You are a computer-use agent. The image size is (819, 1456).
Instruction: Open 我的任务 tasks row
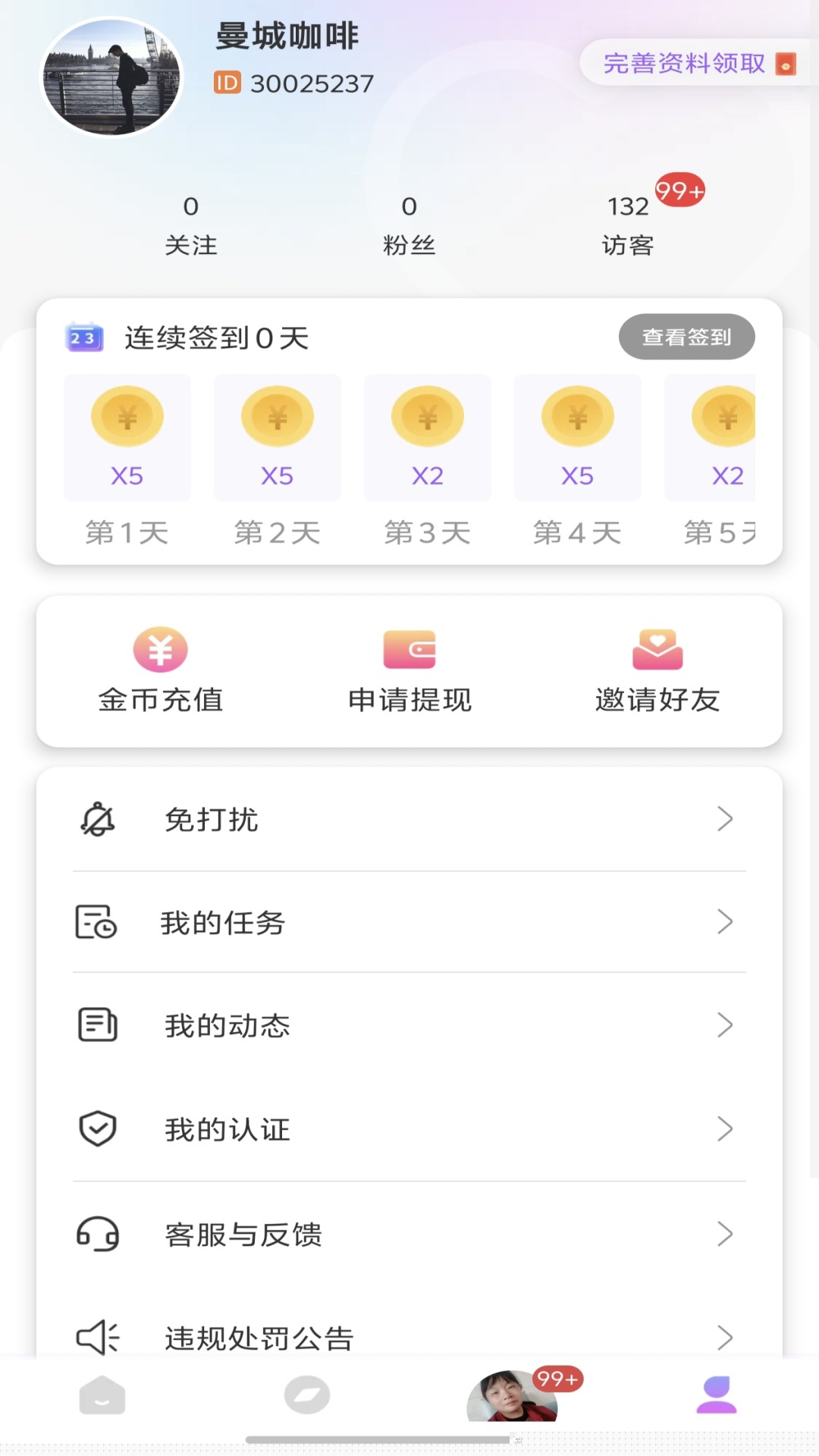pyautogui.click(x=409, y=922)
